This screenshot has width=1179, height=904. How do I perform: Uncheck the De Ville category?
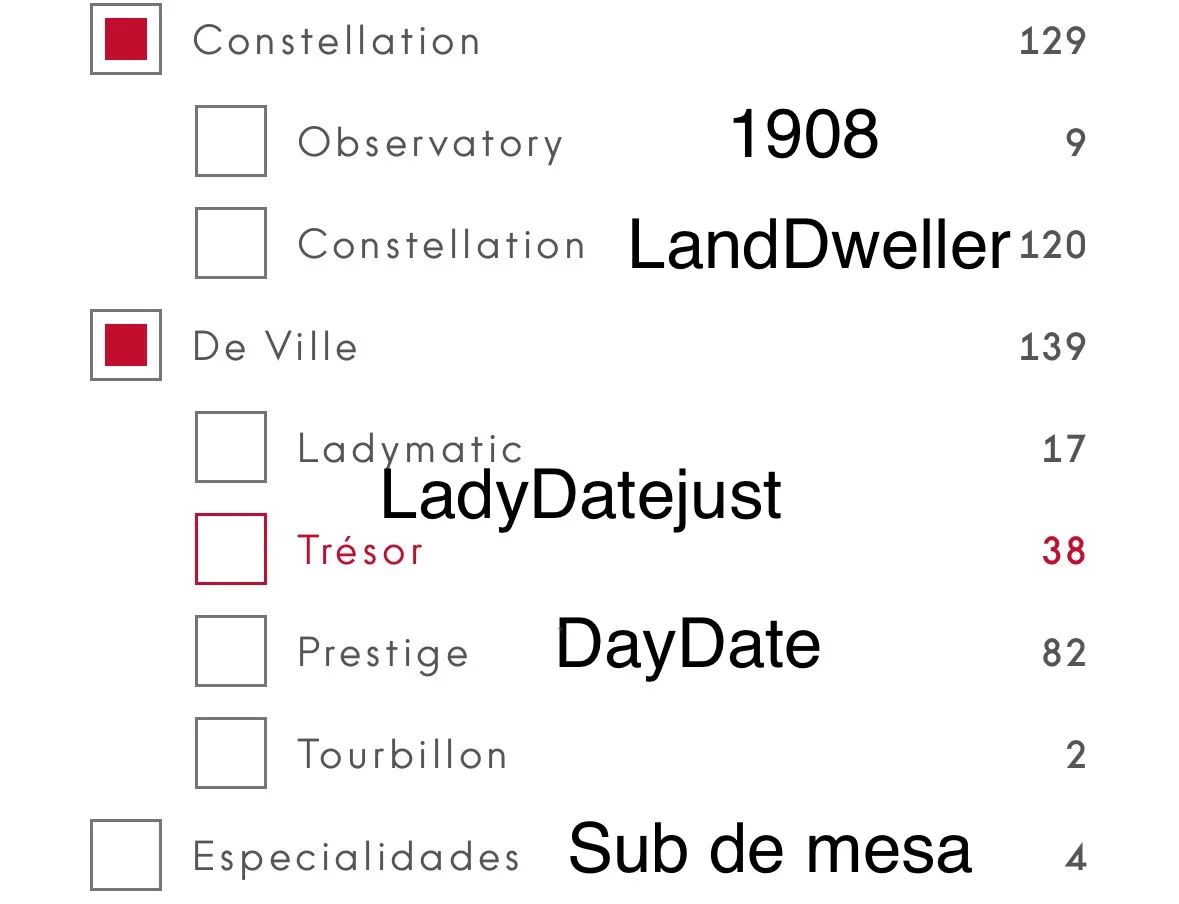(x=126, y=345)
